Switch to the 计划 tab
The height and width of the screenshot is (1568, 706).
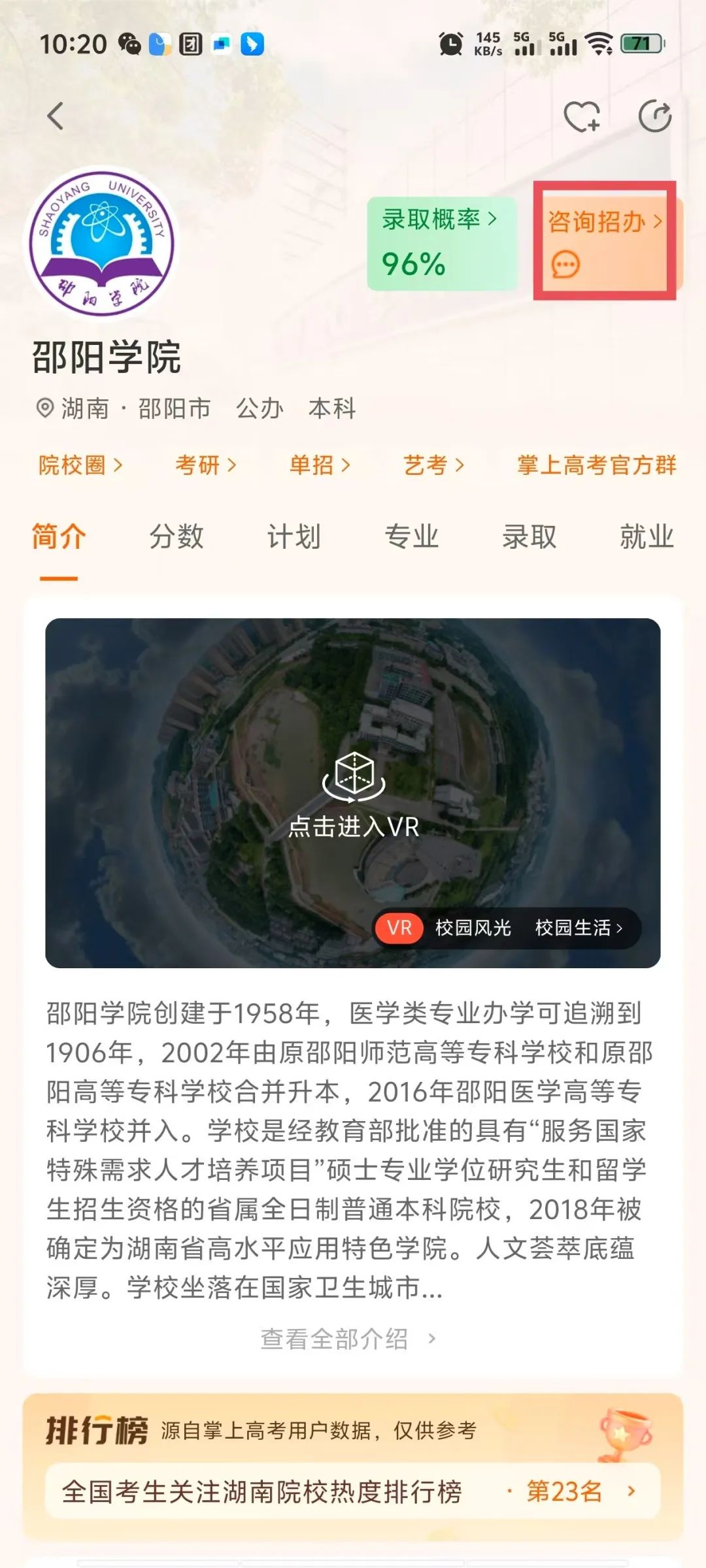click(294, 537)
